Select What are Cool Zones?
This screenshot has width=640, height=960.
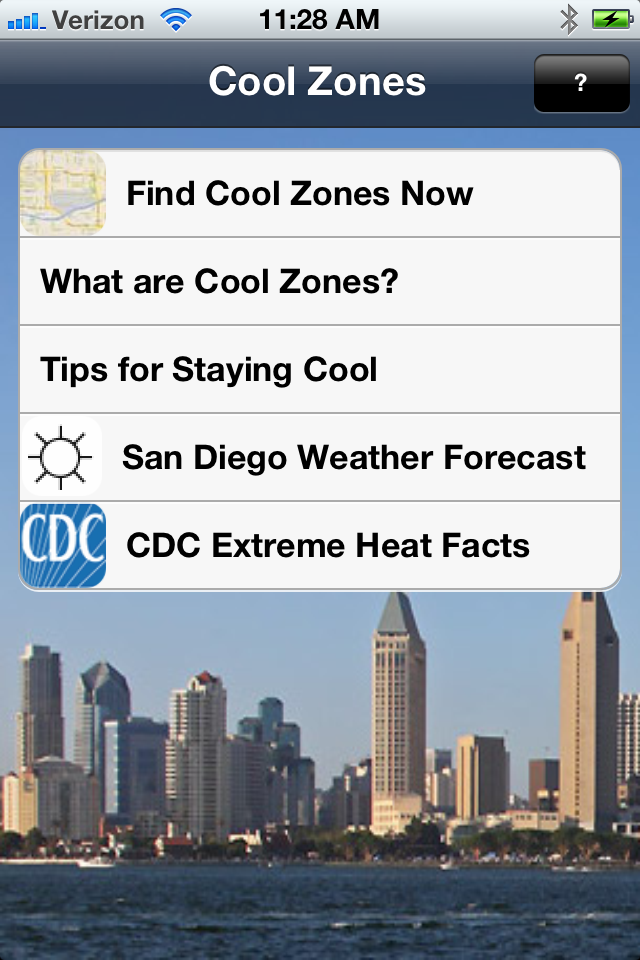[x=320, y=282]
